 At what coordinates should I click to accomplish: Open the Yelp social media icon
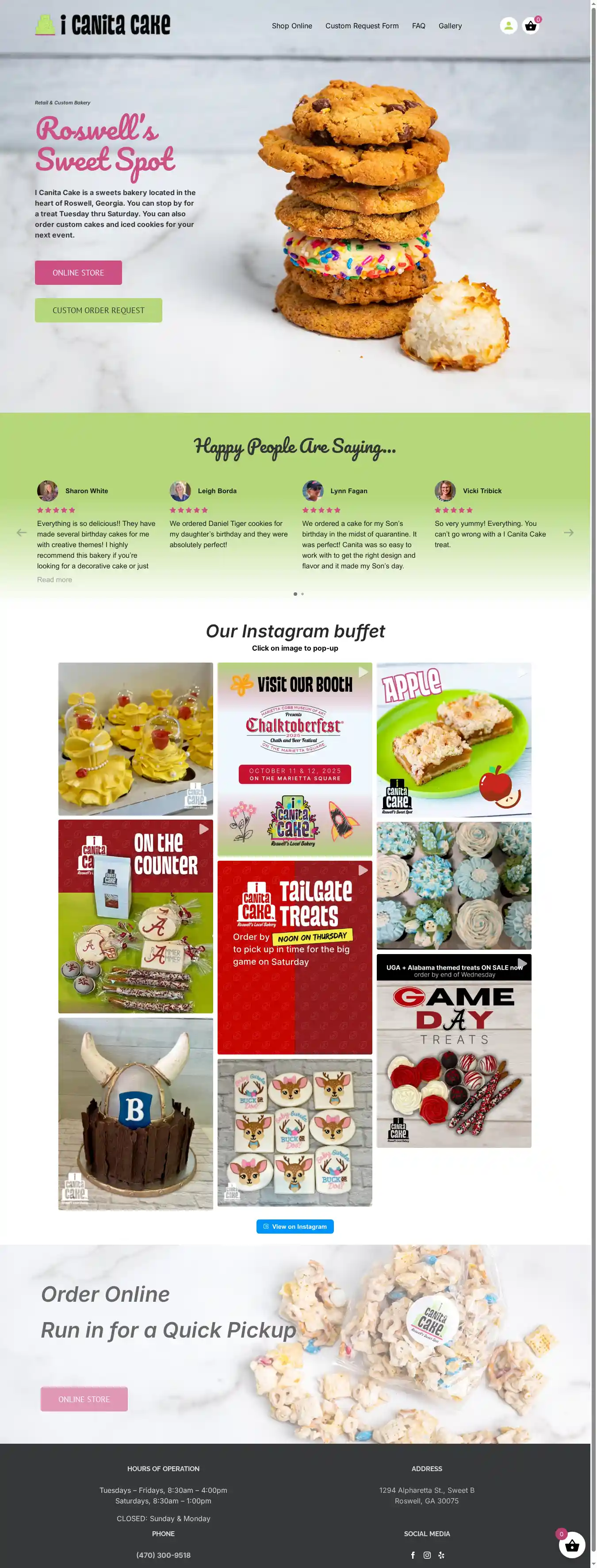441,1555
